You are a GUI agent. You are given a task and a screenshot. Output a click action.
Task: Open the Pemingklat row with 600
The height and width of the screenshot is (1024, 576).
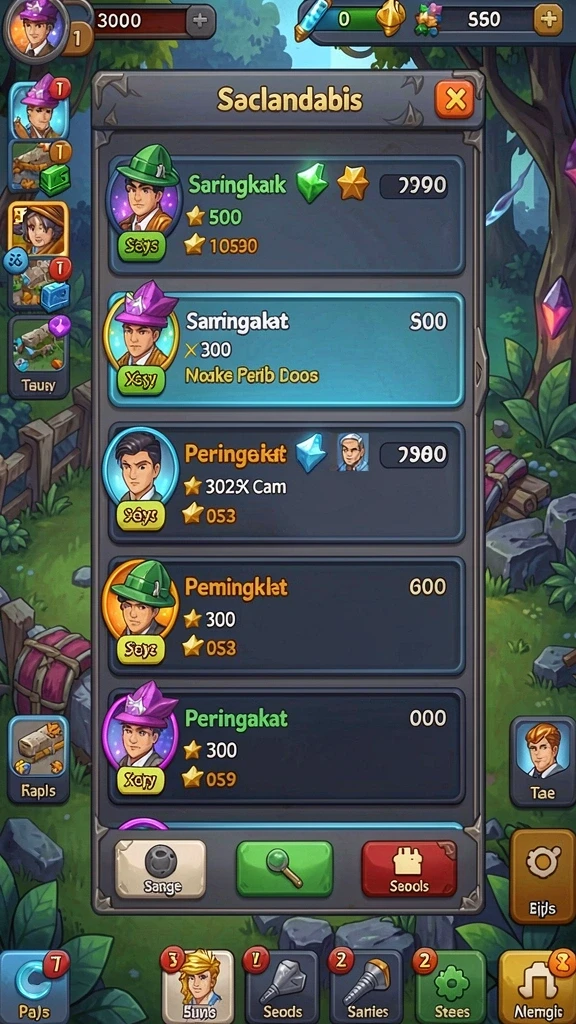tap(287, 616)
